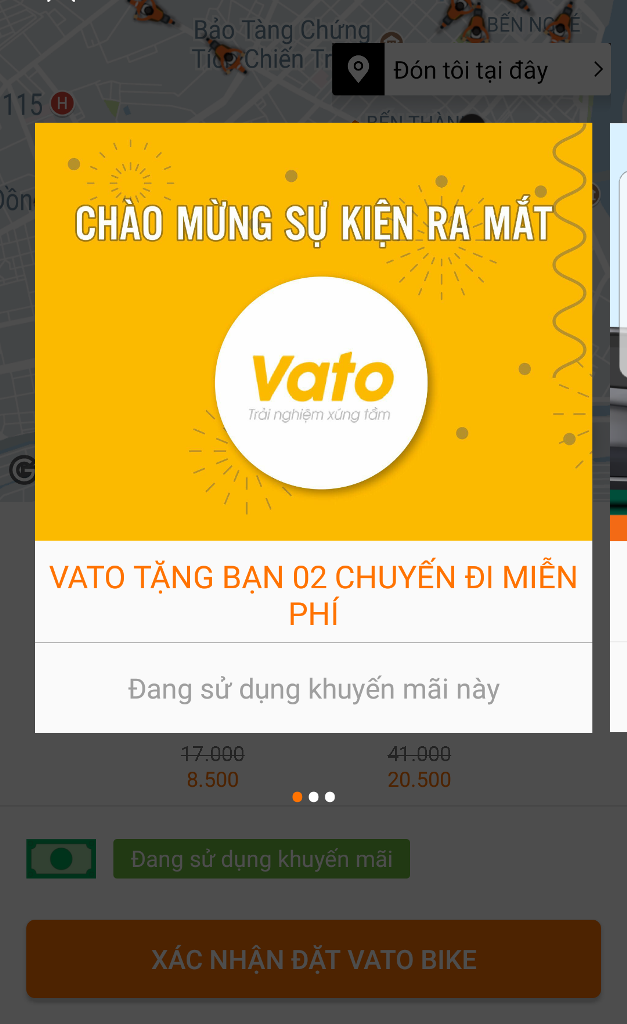Image resolution: width=627 pixels, height=1024 pixels.
Task: Open the next promotion card peeking at right
Action: [619, 428]
